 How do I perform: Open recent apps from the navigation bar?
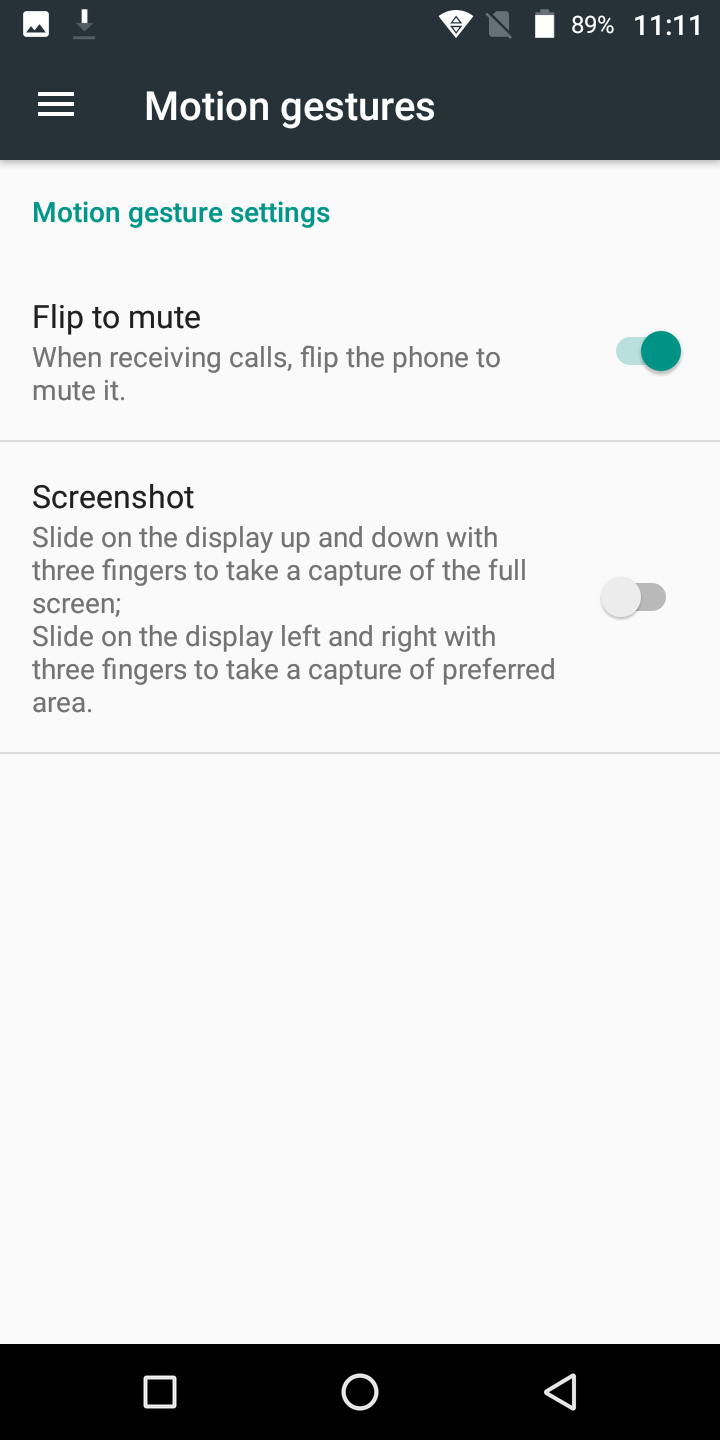point(160,1392)
